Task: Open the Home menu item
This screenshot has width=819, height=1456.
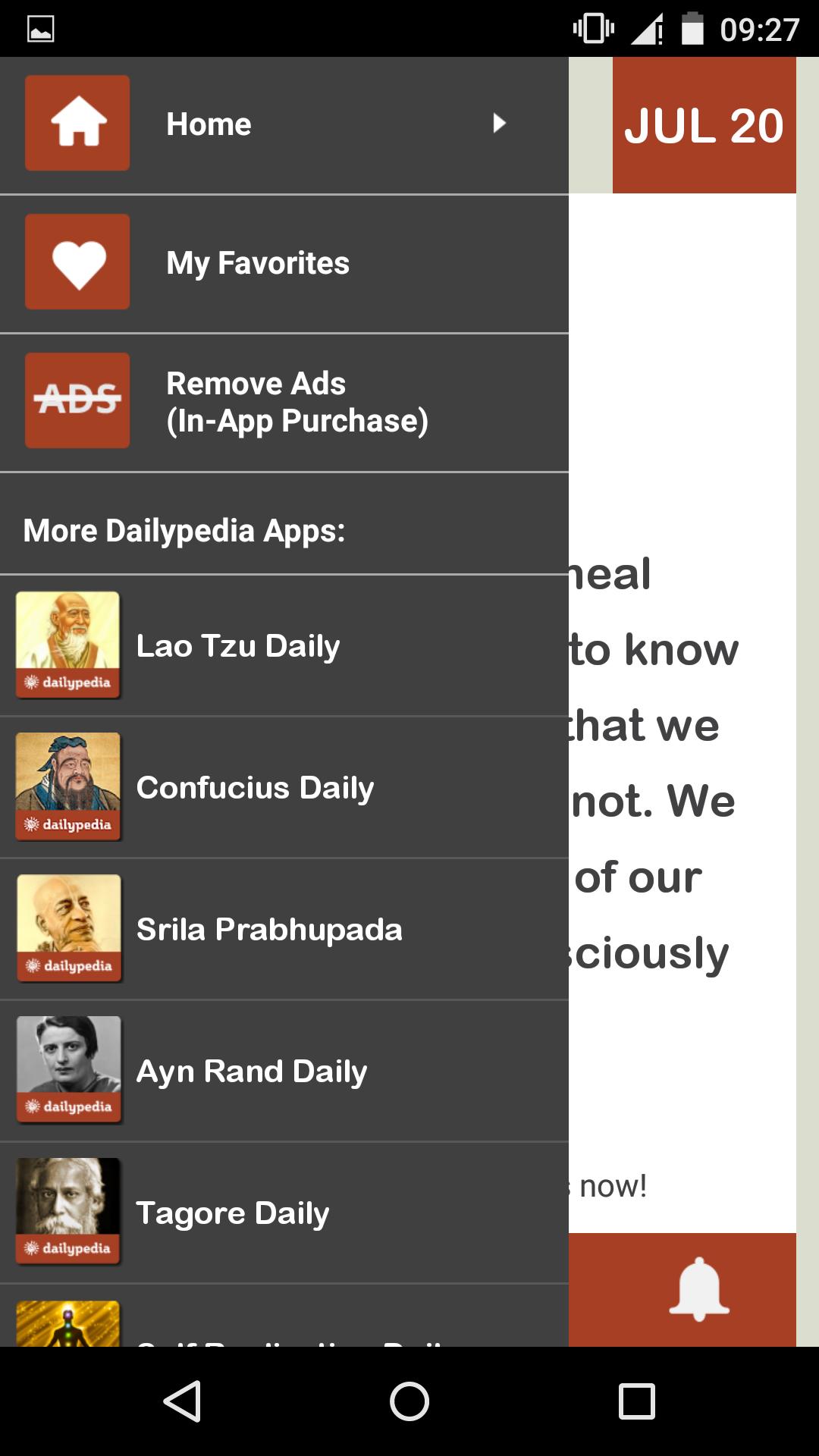Action: [x=284, y=124]
